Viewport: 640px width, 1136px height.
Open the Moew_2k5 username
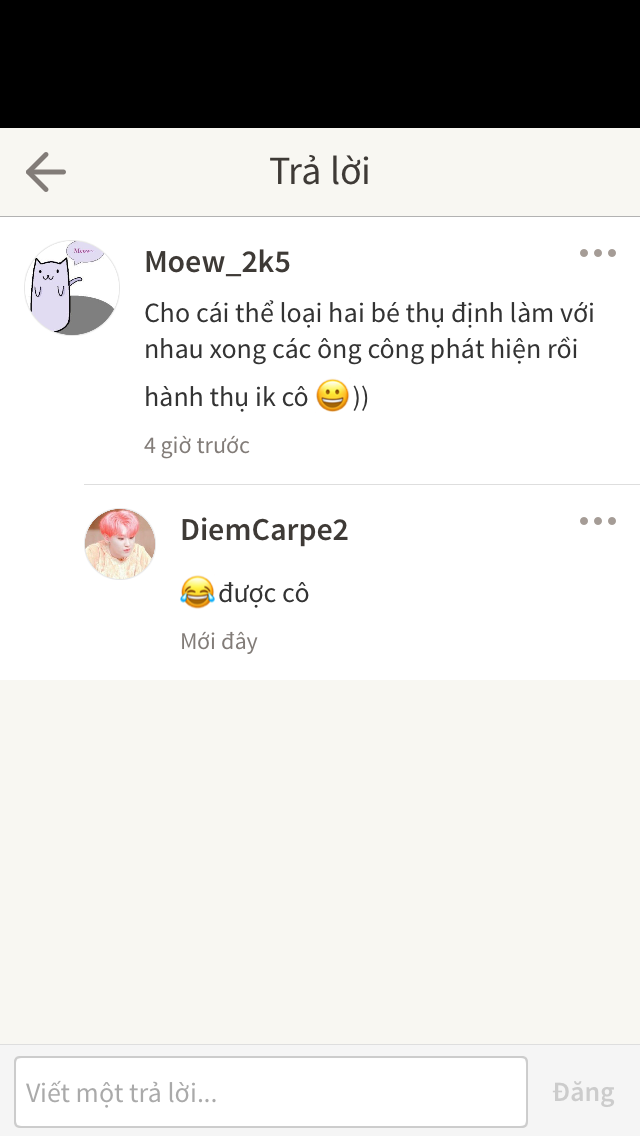[217, 262]
